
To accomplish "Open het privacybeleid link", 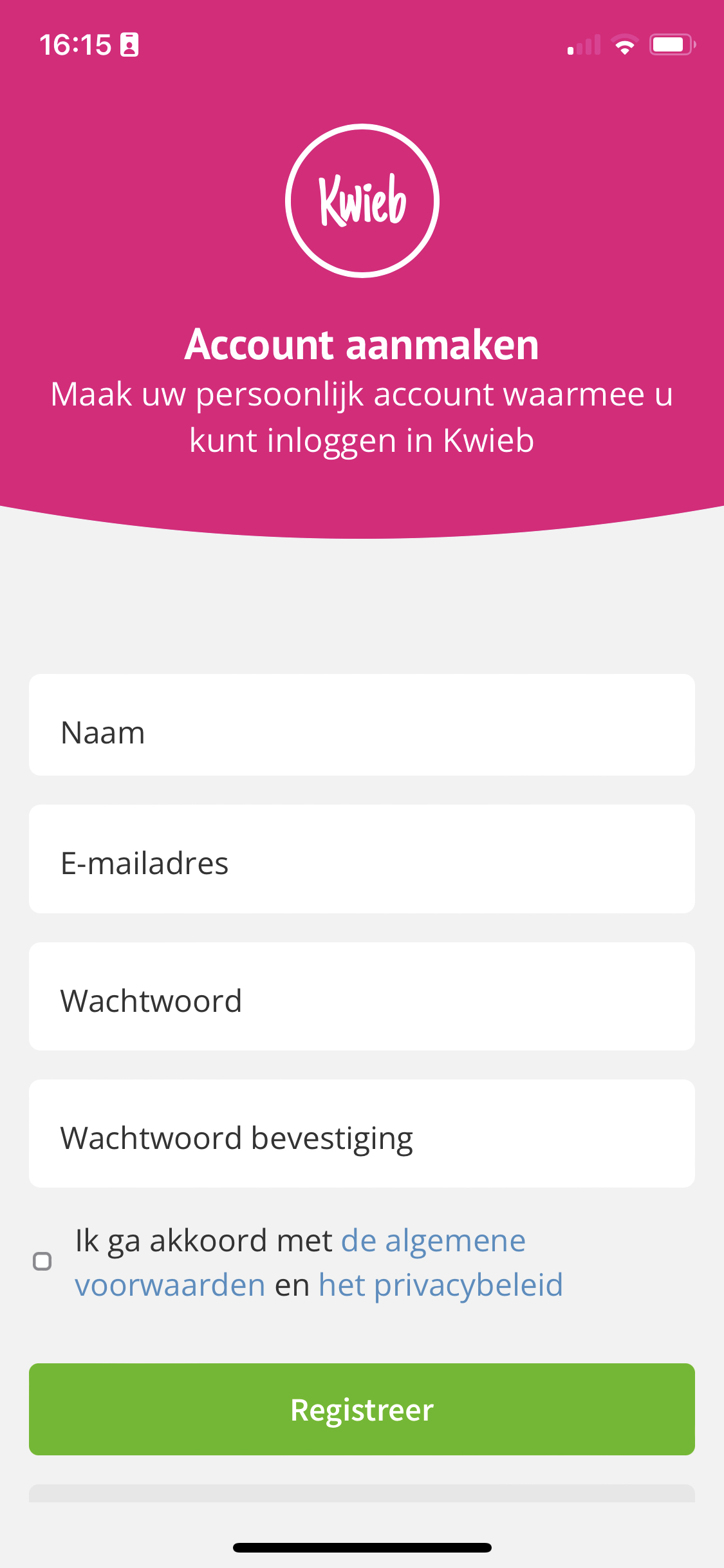I will click(x=441, y=1285).
